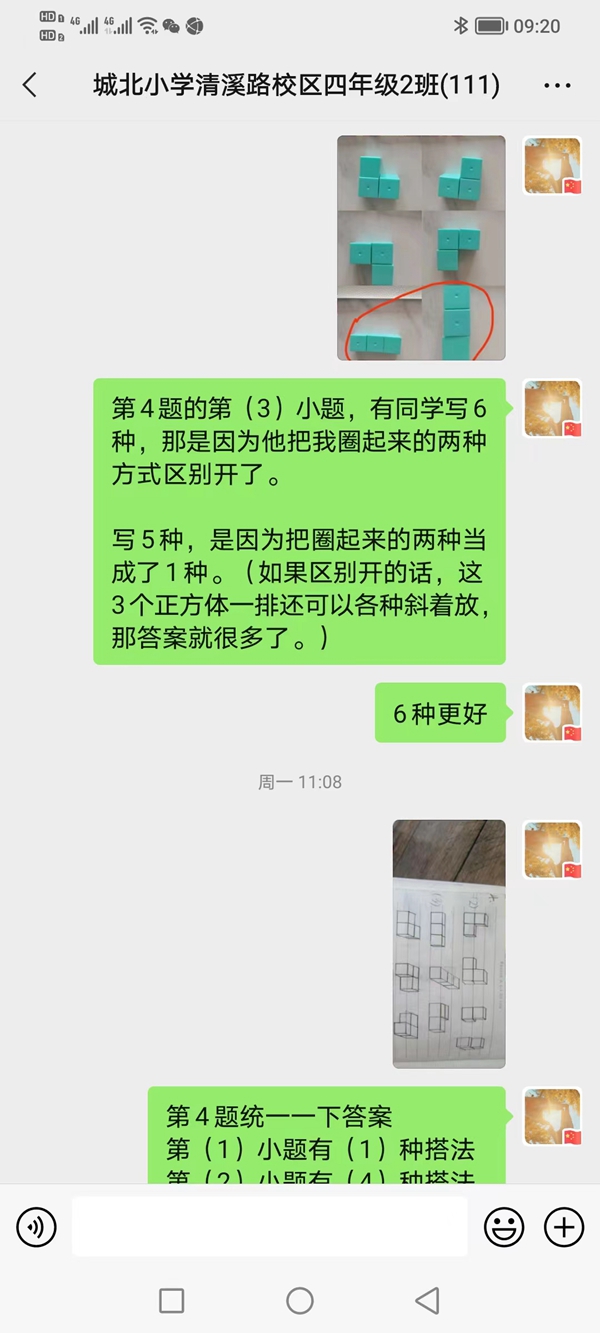
Task: Open the green cubes photo message
Action: 421,248
